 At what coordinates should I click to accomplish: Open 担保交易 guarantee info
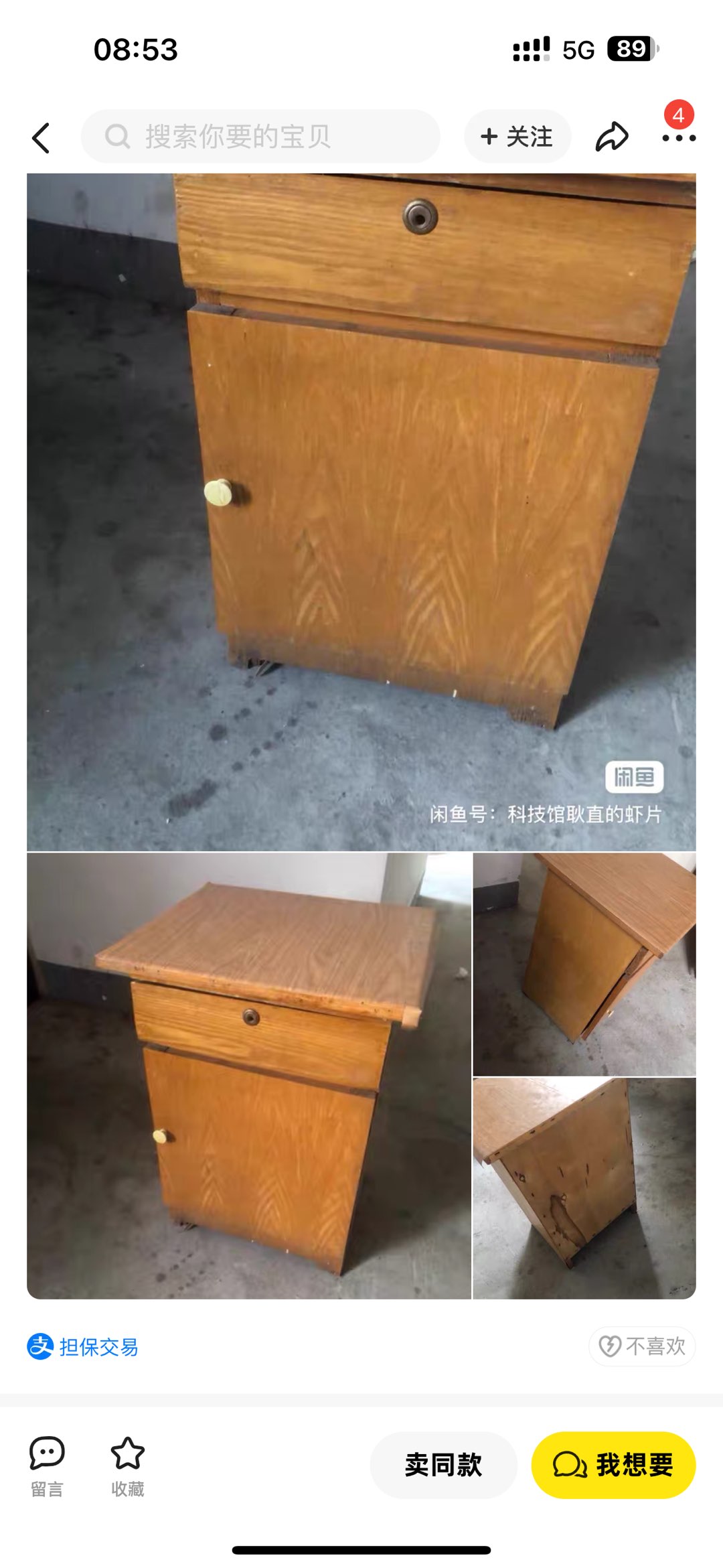(84, 1346)
